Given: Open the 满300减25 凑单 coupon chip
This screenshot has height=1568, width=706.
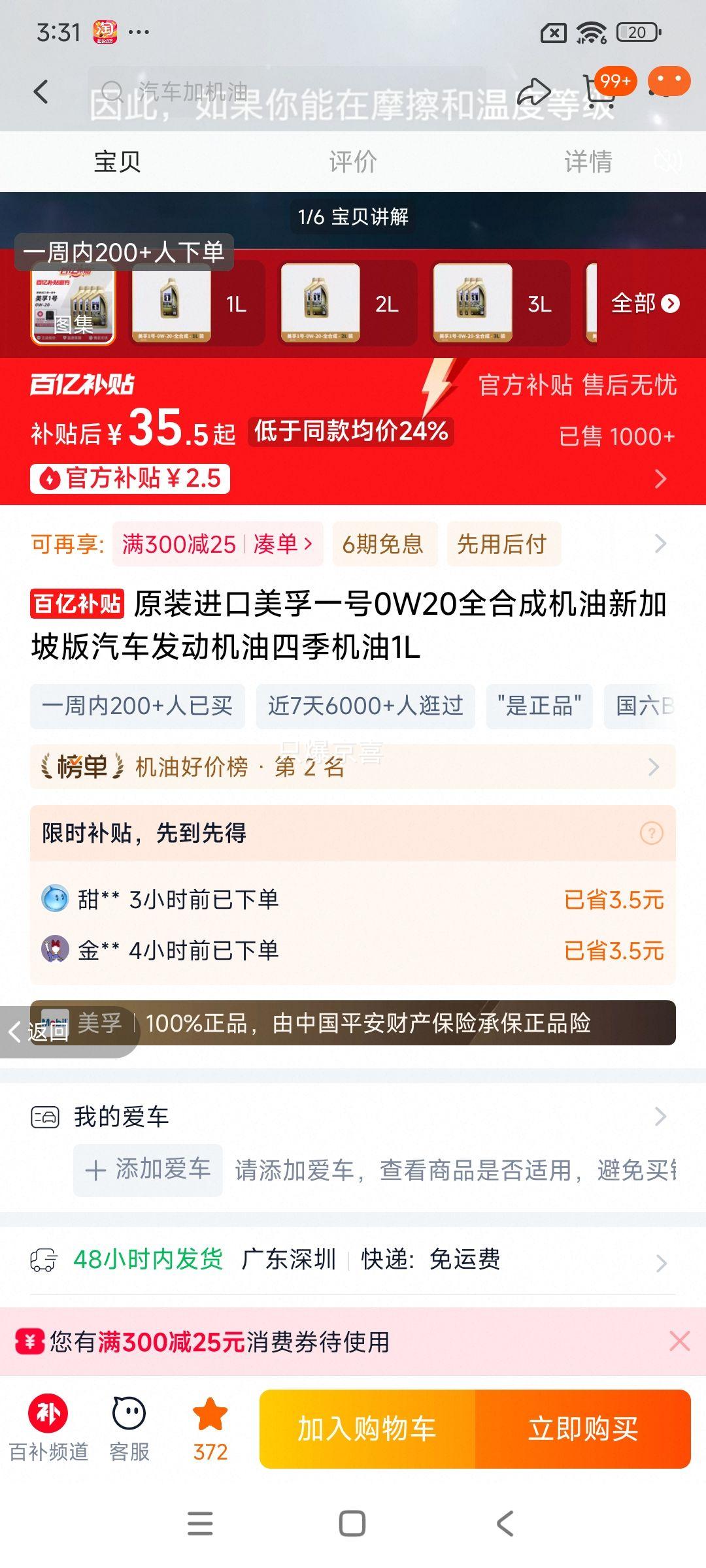Looking at the screenshot, I should pos(217,544).
